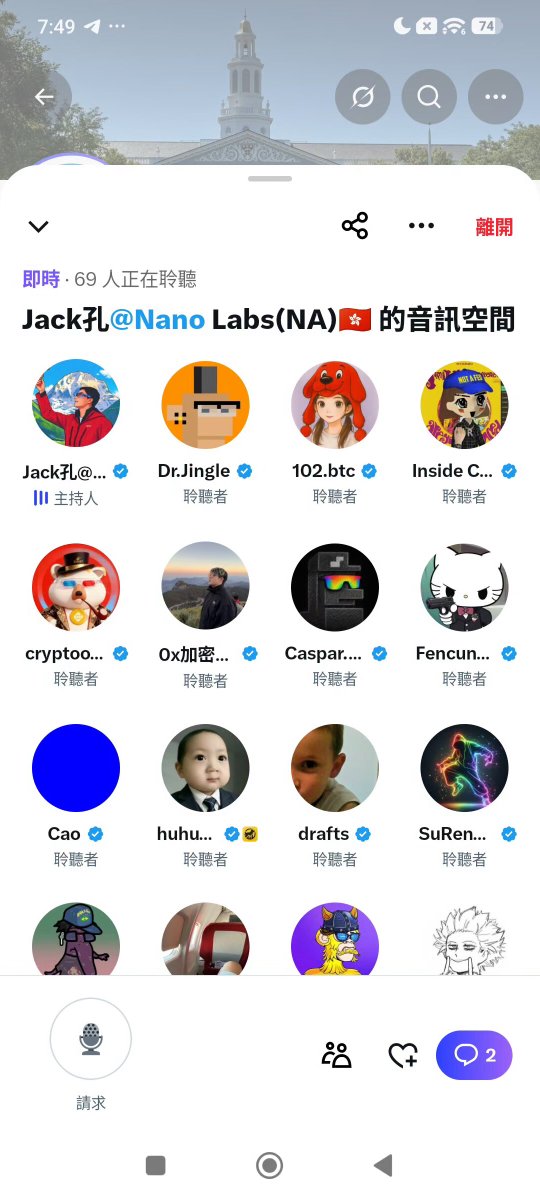
Task: Open the profile header overflow menu
Action: tap(495, 97)
